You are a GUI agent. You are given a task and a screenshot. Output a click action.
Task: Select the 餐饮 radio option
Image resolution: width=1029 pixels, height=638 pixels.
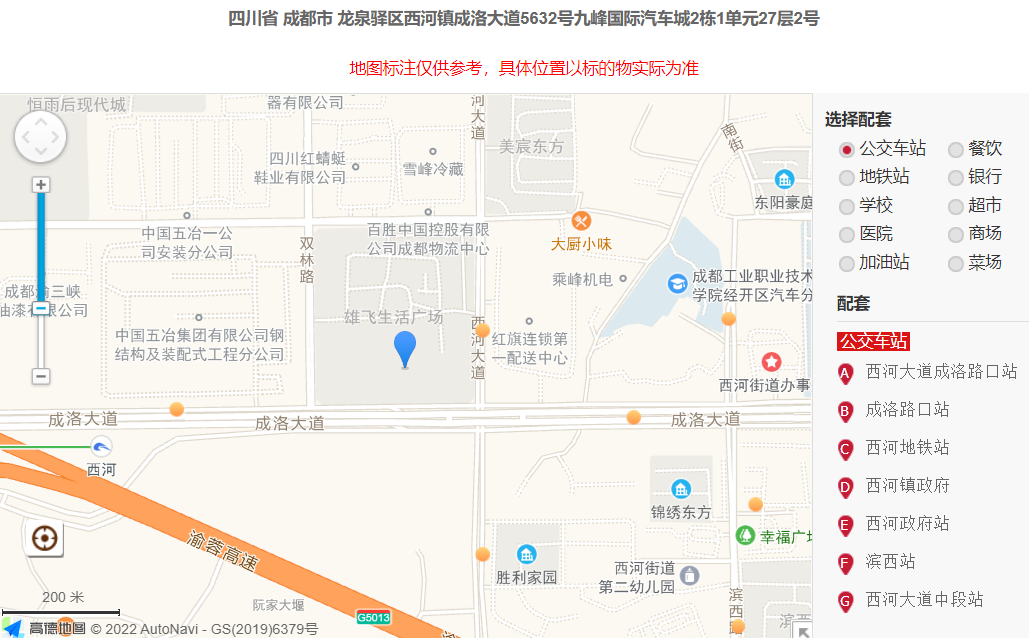pyautogui.click(x=956, y=149)
